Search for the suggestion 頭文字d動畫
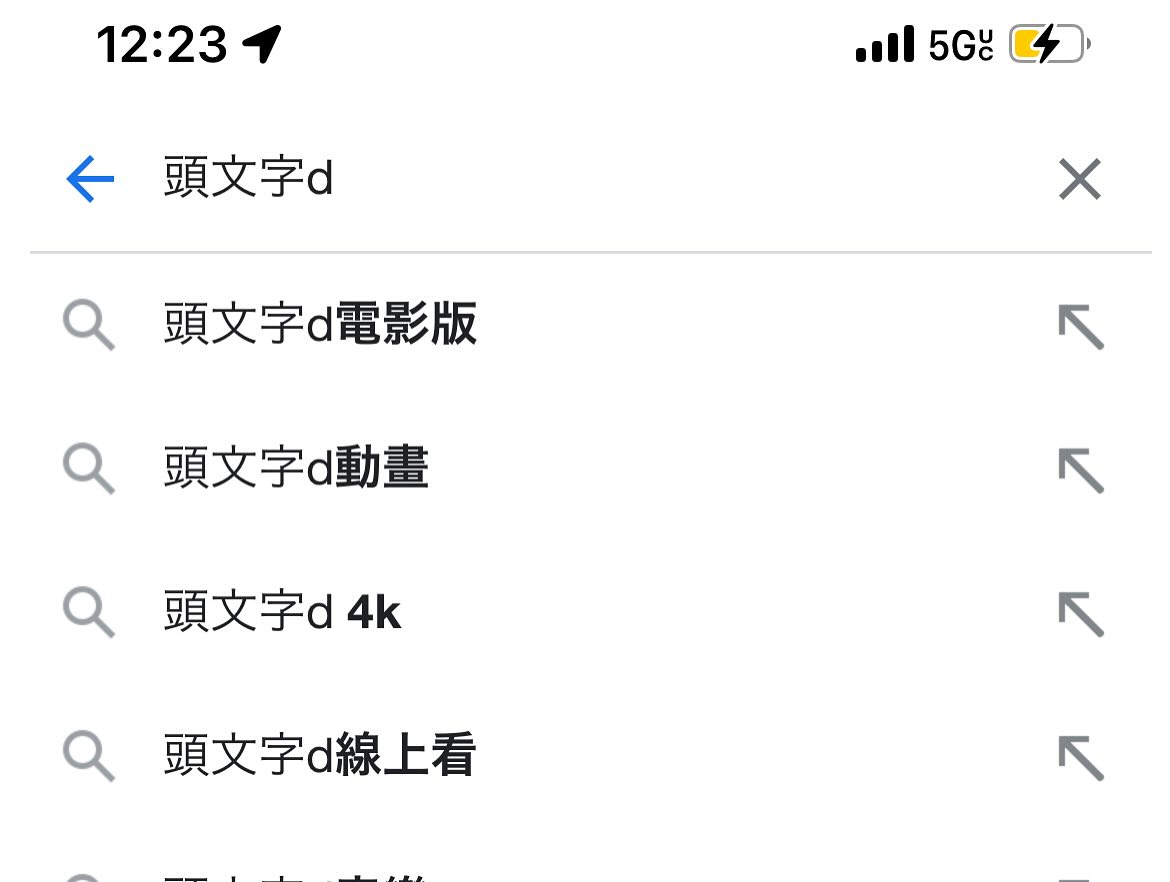The width and height of the screenshot is (1170, 882). [296, 469]
